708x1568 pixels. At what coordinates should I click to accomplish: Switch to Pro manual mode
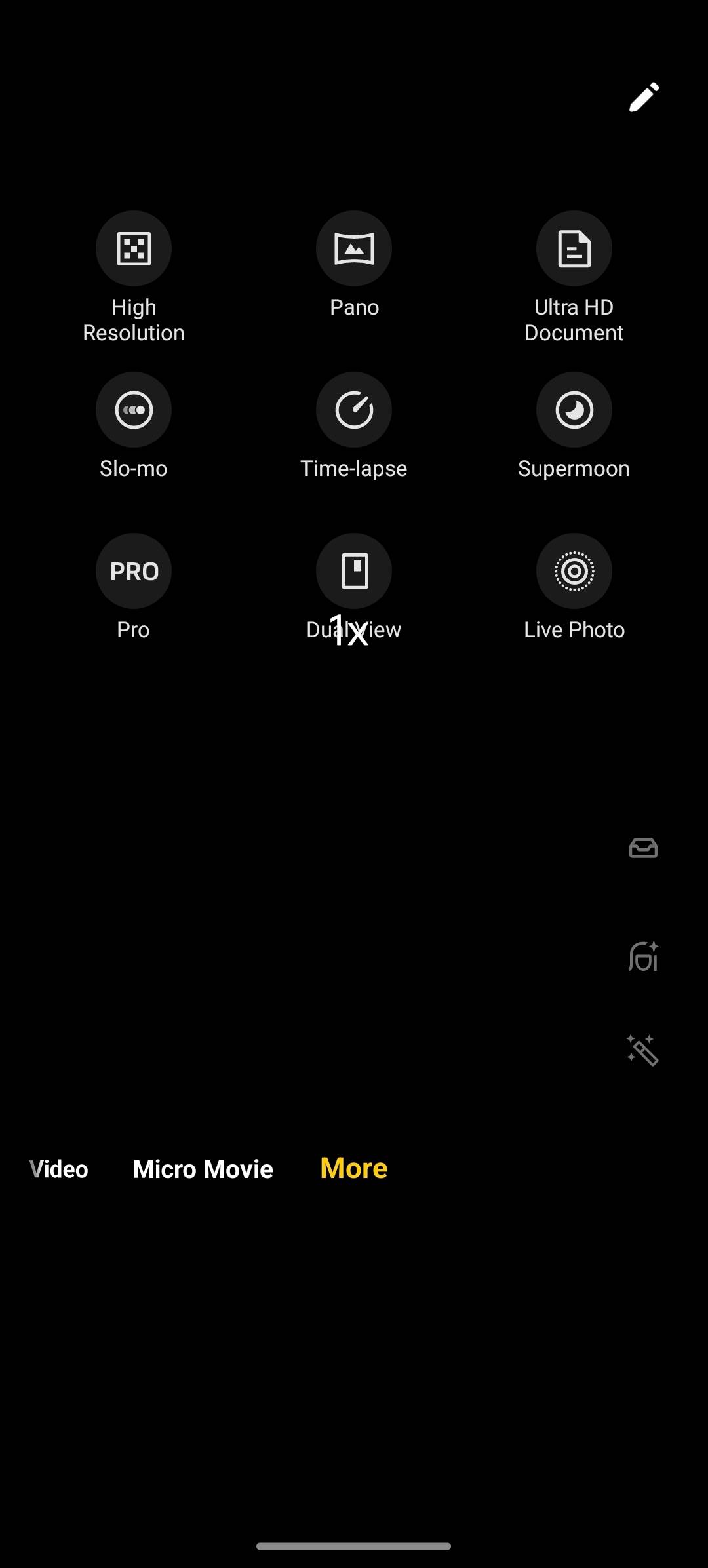click(134, 571)
